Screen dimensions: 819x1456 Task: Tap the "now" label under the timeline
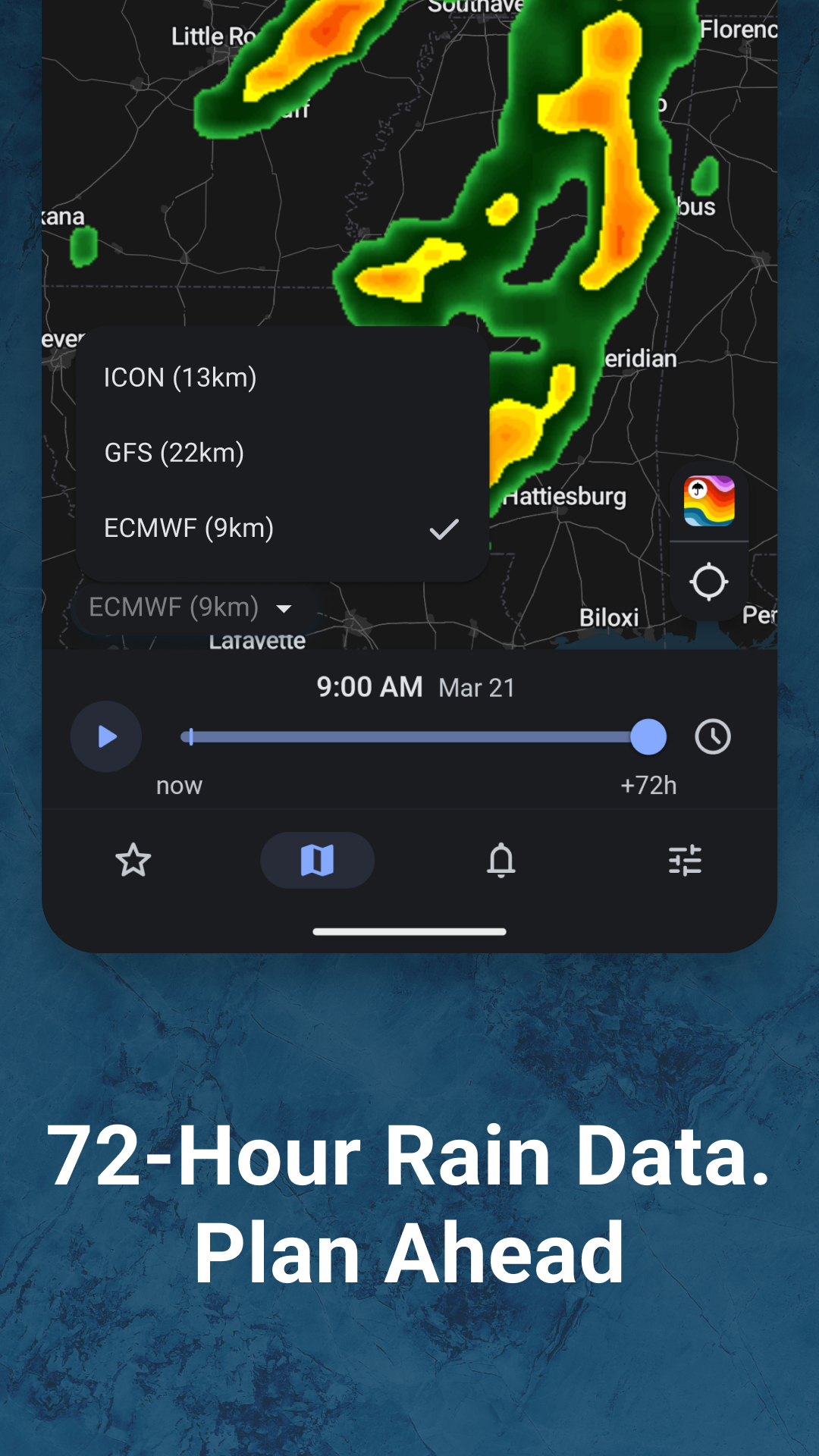178,786
